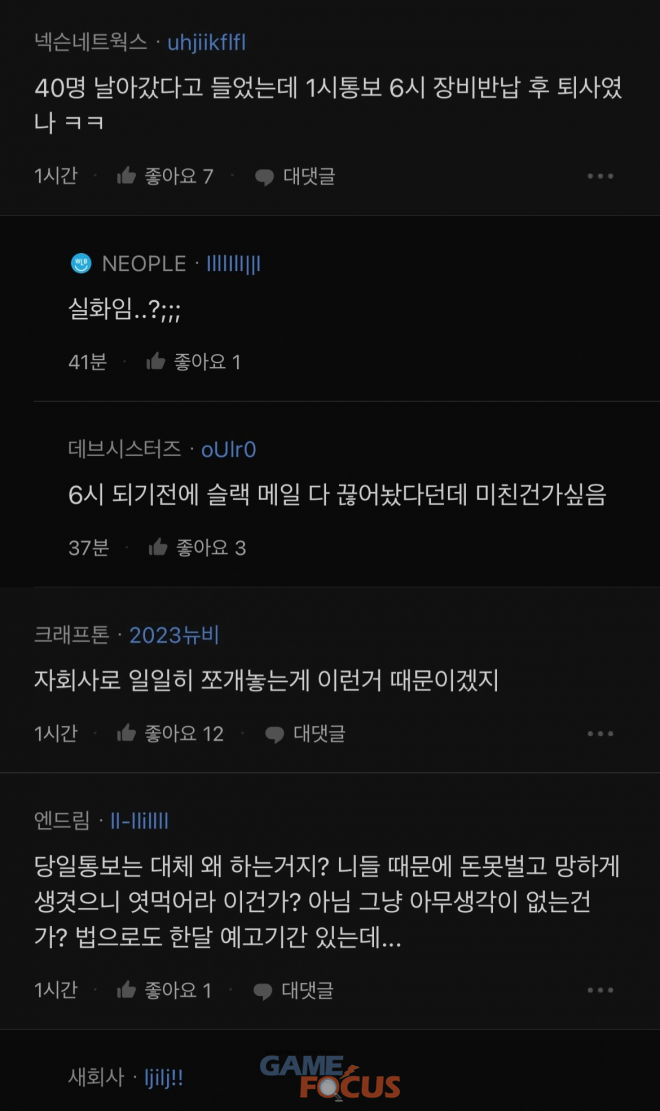Like the 엔드림 comment about 당일통보

point(164,990)
